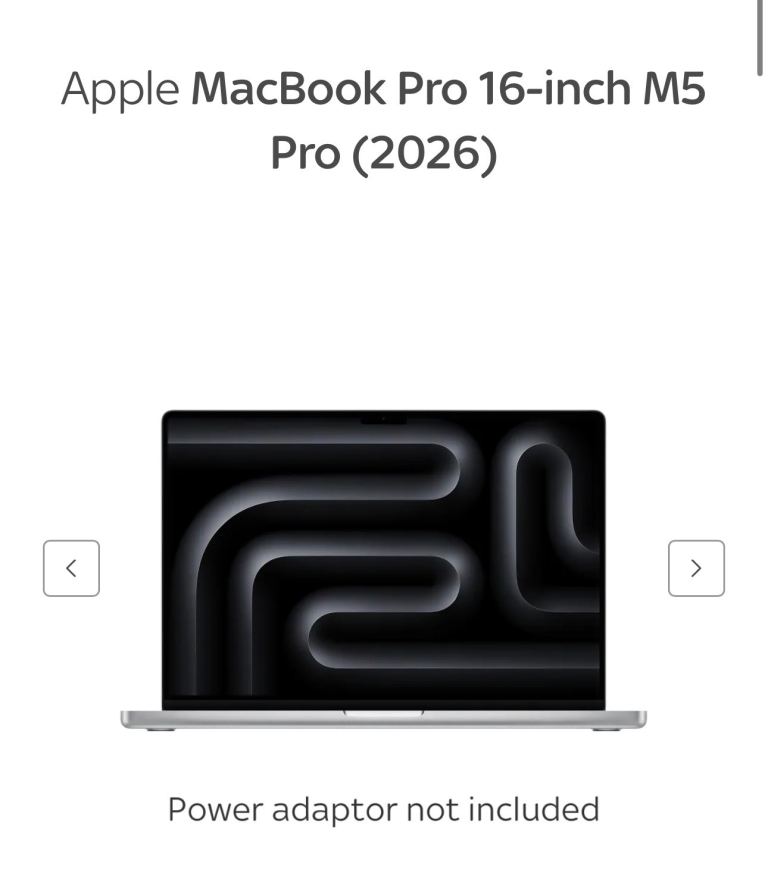Open the MacBook Pro product image
The width and height of the screenshot is (768, 882).
pyautogui.click(x=384, y=570)
